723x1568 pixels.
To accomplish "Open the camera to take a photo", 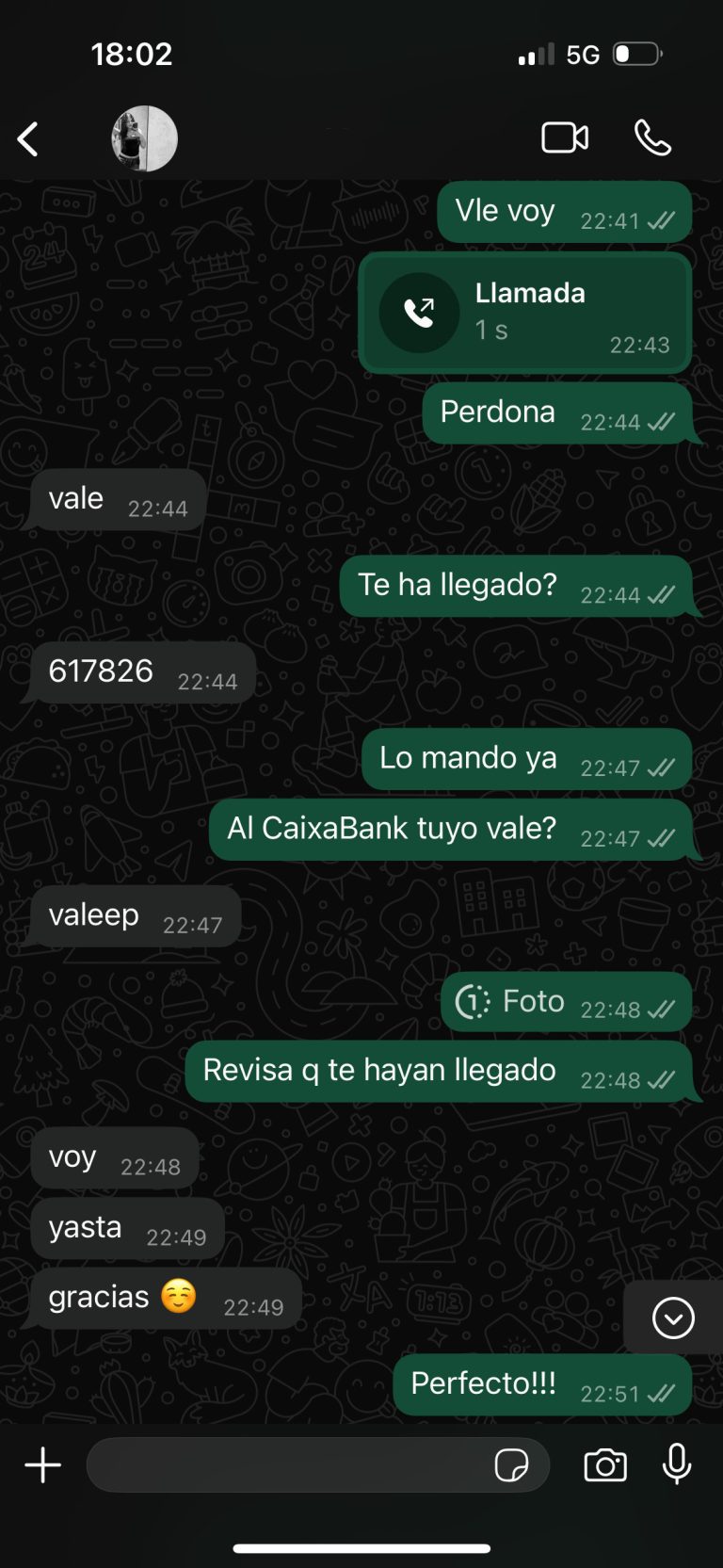I will click(605, 1465).
